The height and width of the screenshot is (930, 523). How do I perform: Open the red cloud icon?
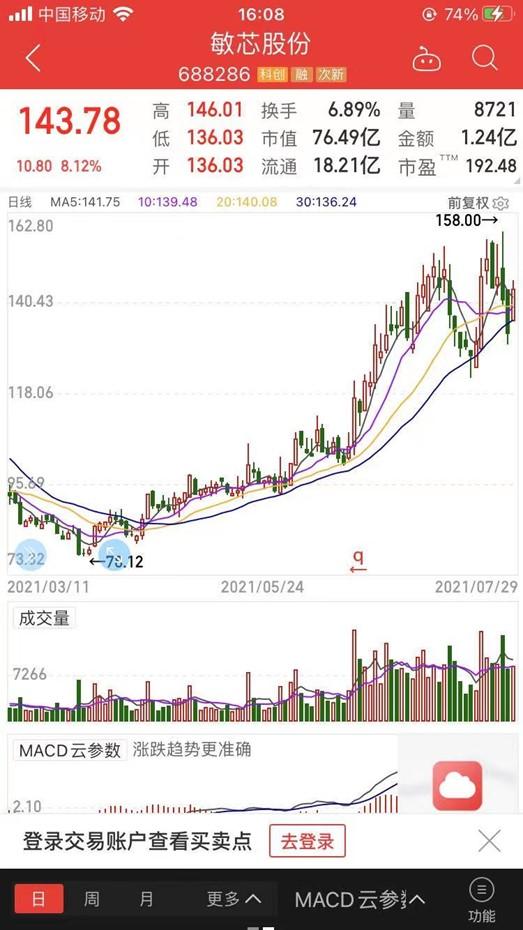pos(457,785)
